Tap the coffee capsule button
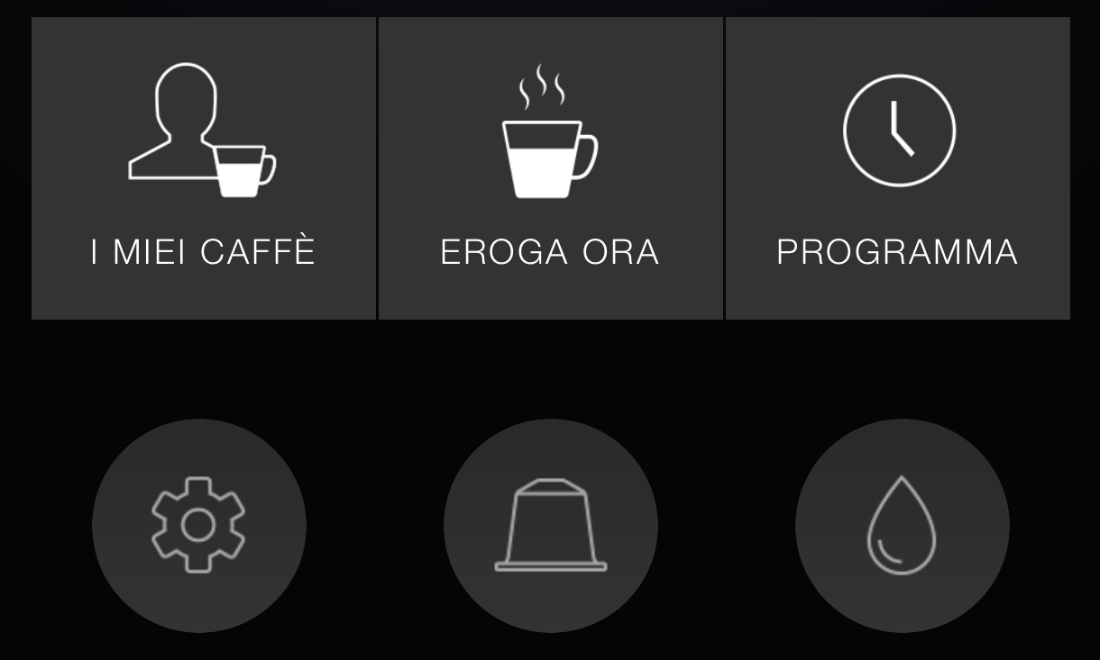This screenshot has width=1100, height=660. (550, 526)
